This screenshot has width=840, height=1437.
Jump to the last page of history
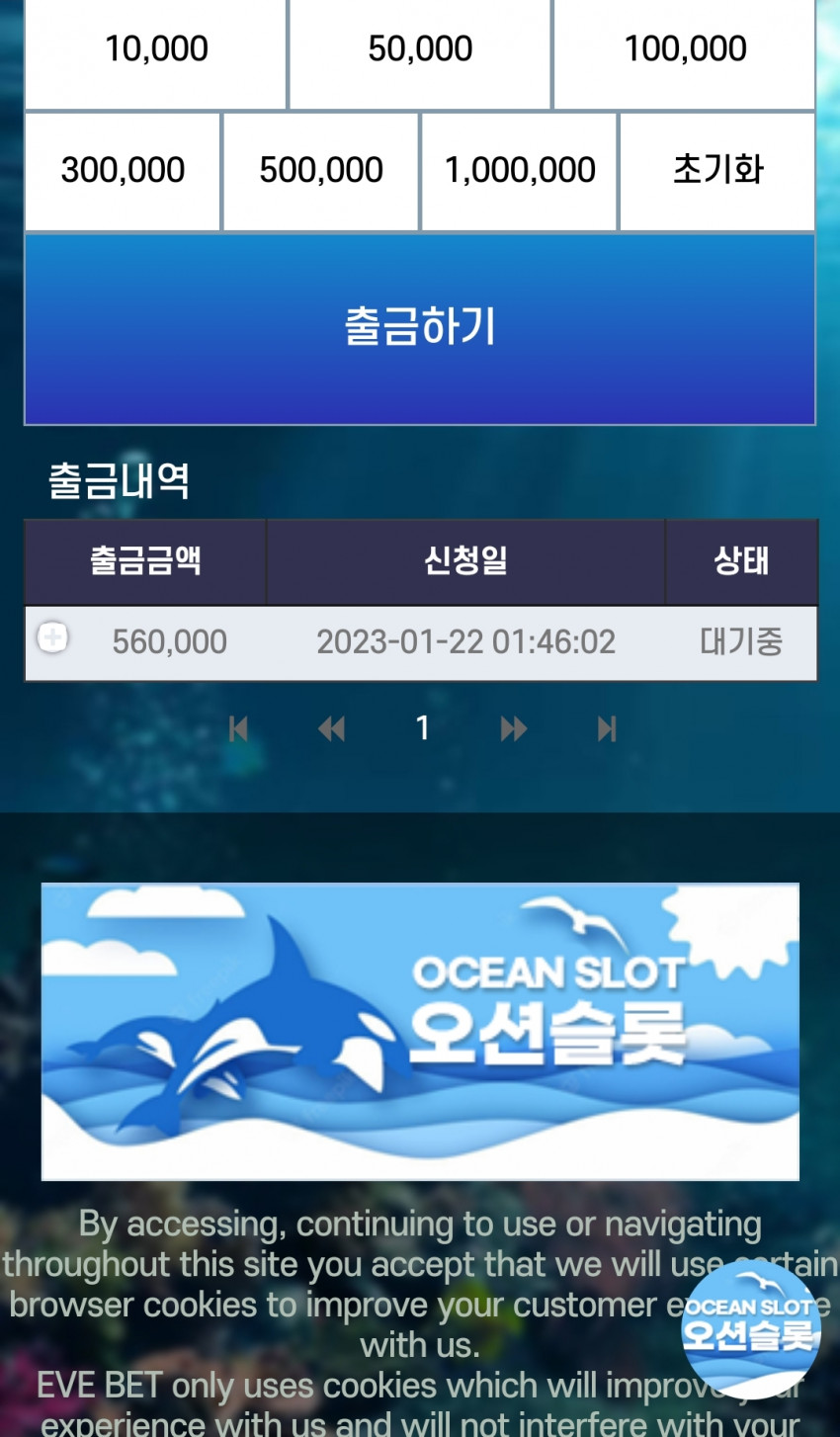[606, 729]
